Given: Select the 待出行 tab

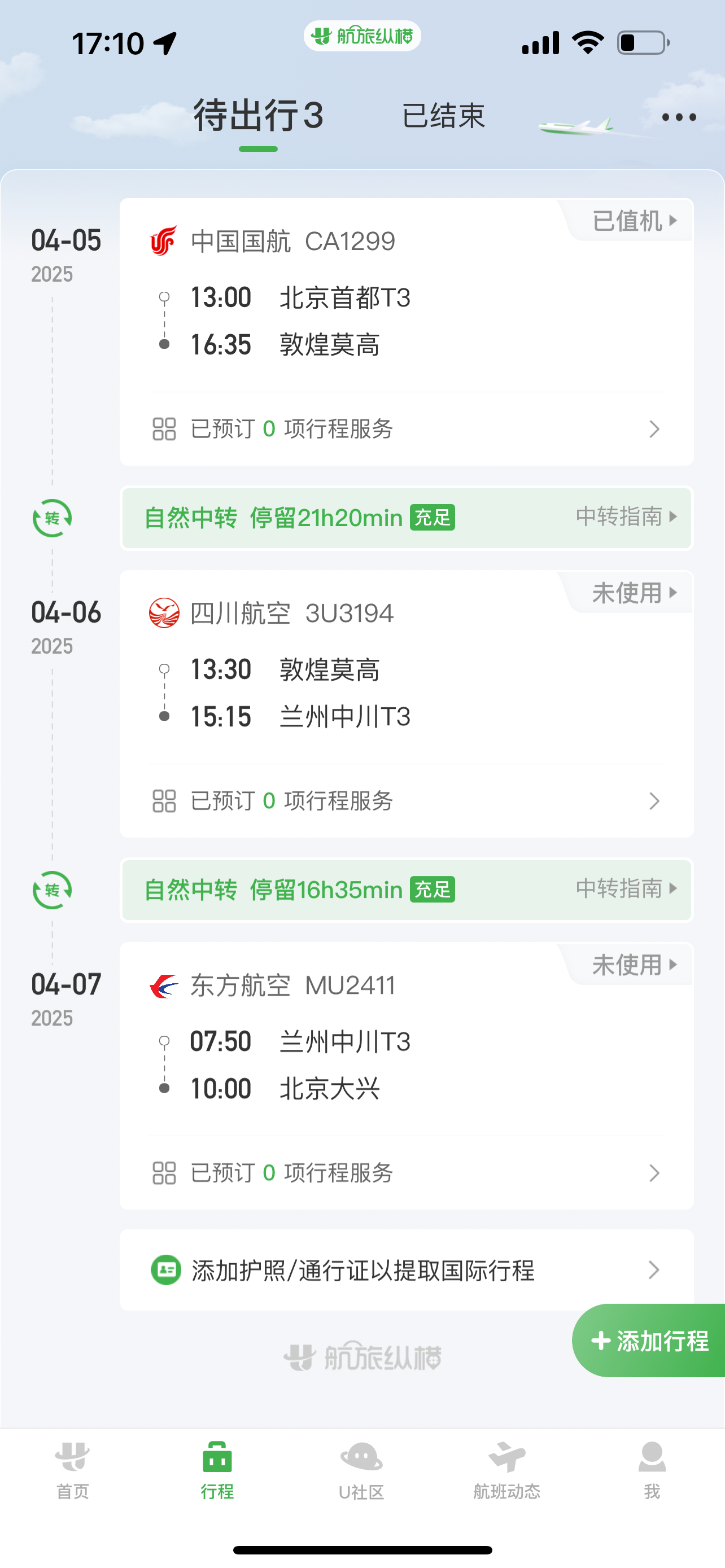Looking at the screenshot, I should [x=258, y=116].
